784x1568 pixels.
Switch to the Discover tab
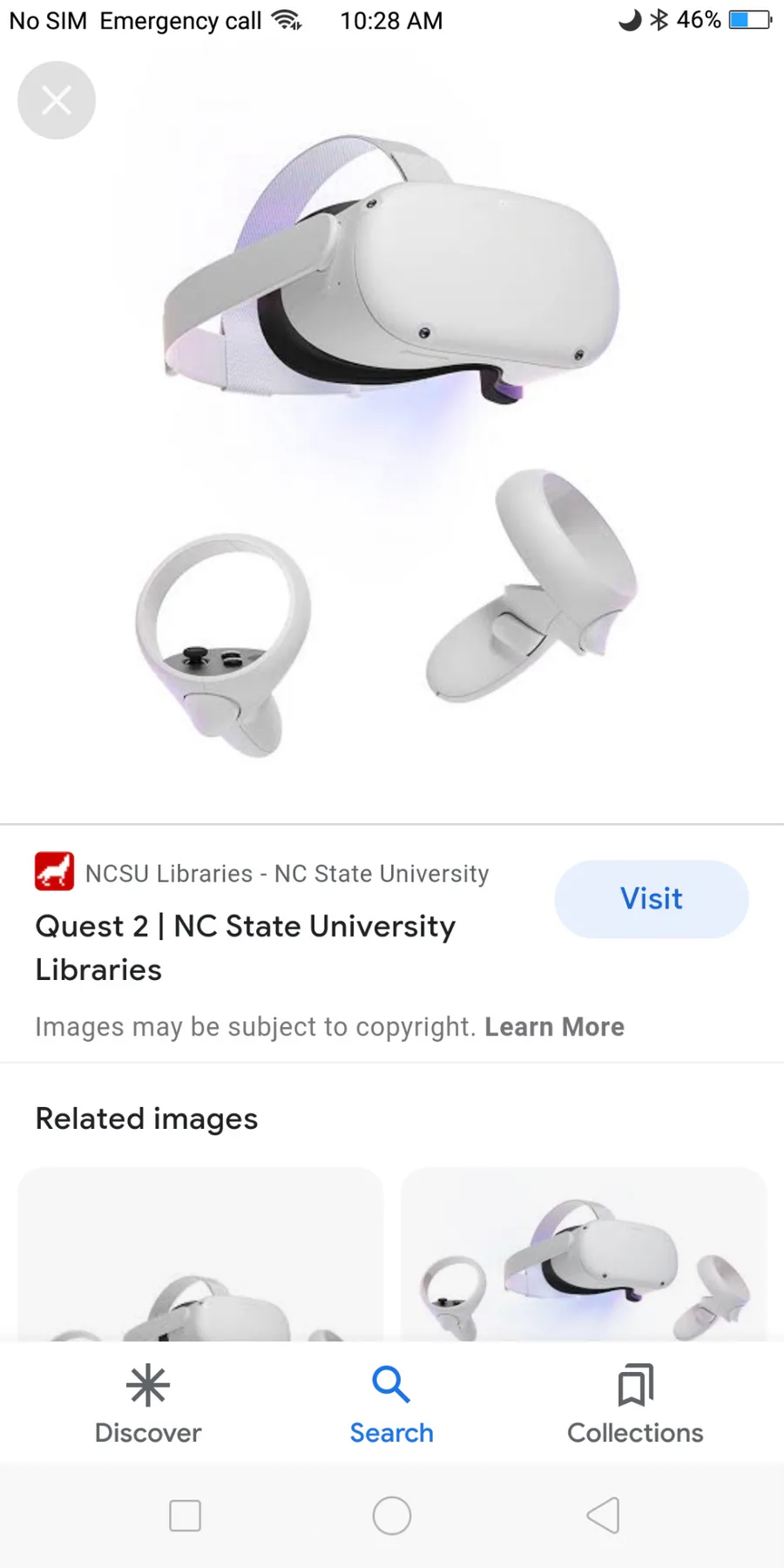pos(148,1404)
